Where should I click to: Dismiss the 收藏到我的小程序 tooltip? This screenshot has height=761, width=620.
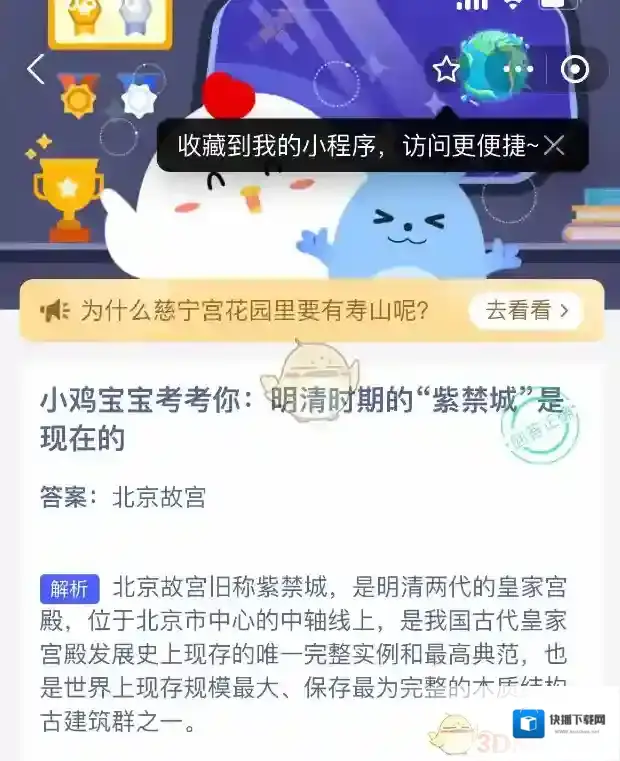(x=554, y=146)
